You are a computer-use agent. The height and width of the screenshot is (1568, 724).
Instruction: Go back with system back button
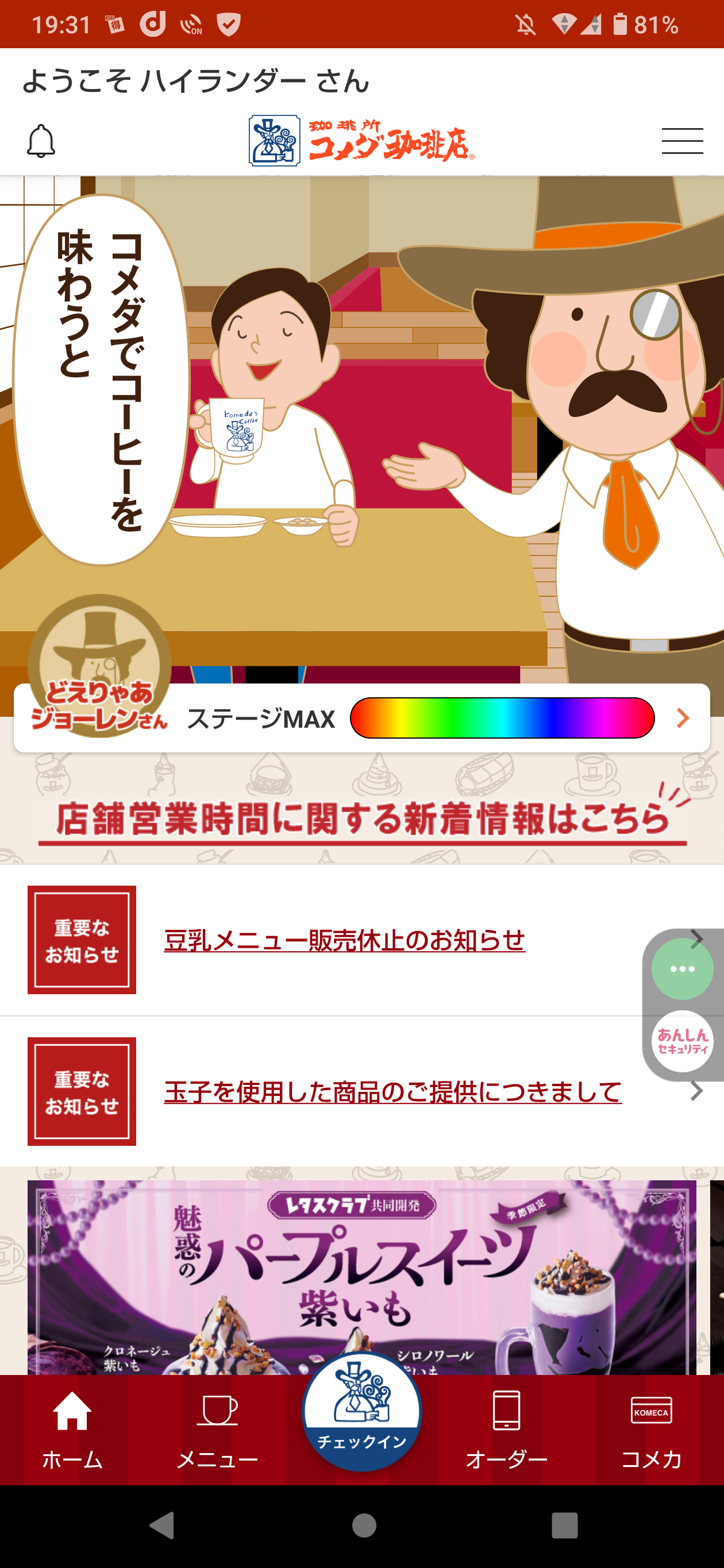point(162,1525)
